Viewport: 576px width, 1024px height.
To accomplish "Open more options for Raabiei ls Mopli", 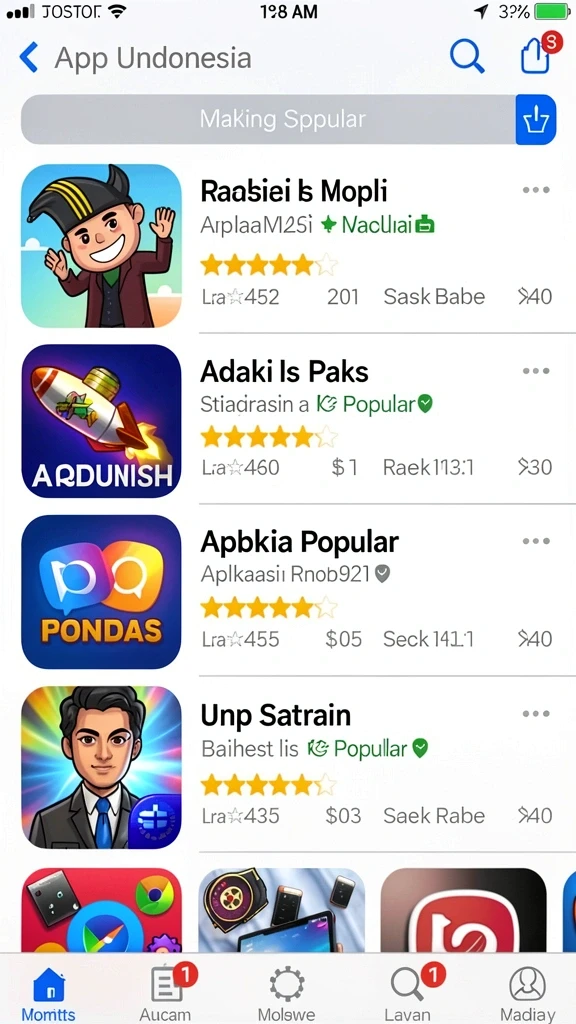I will pos(536,190).
